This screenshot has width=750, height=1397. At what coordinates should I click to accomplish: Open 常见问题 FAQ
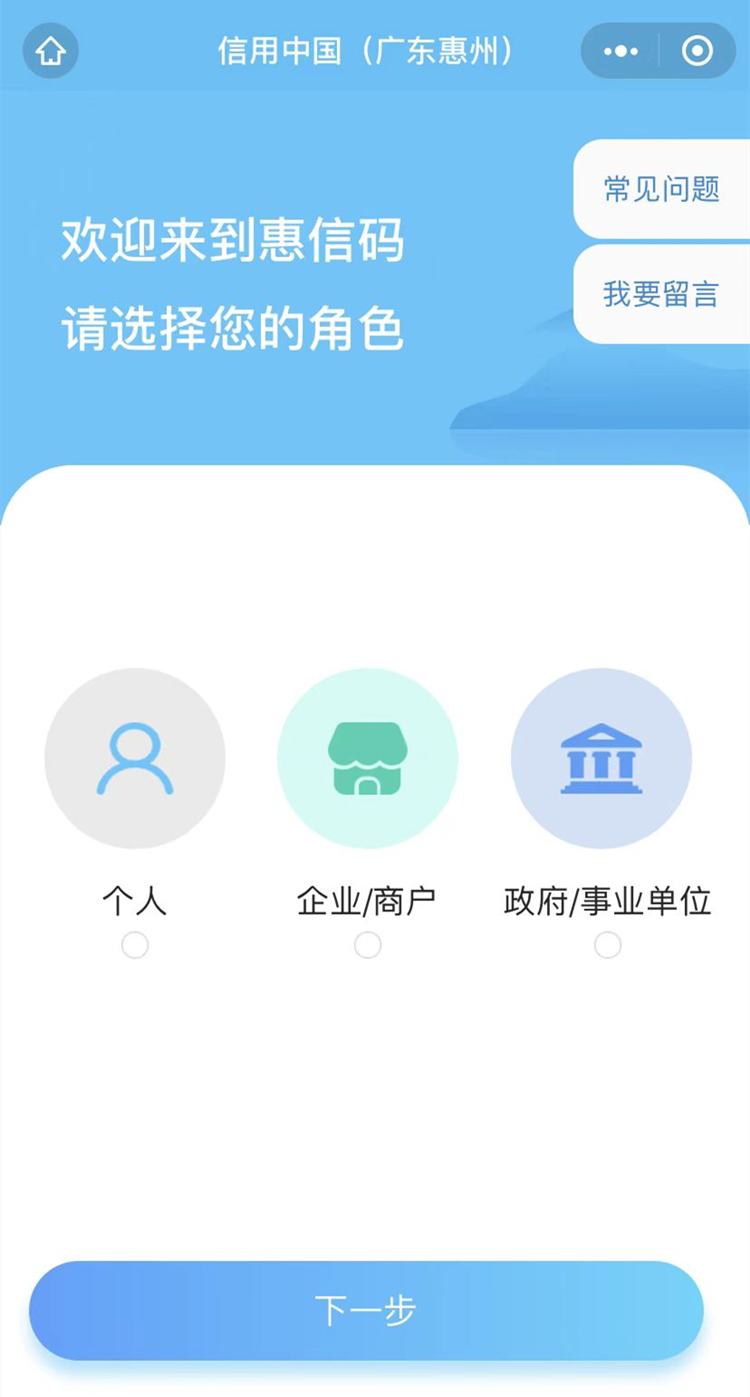pos(661,189)
